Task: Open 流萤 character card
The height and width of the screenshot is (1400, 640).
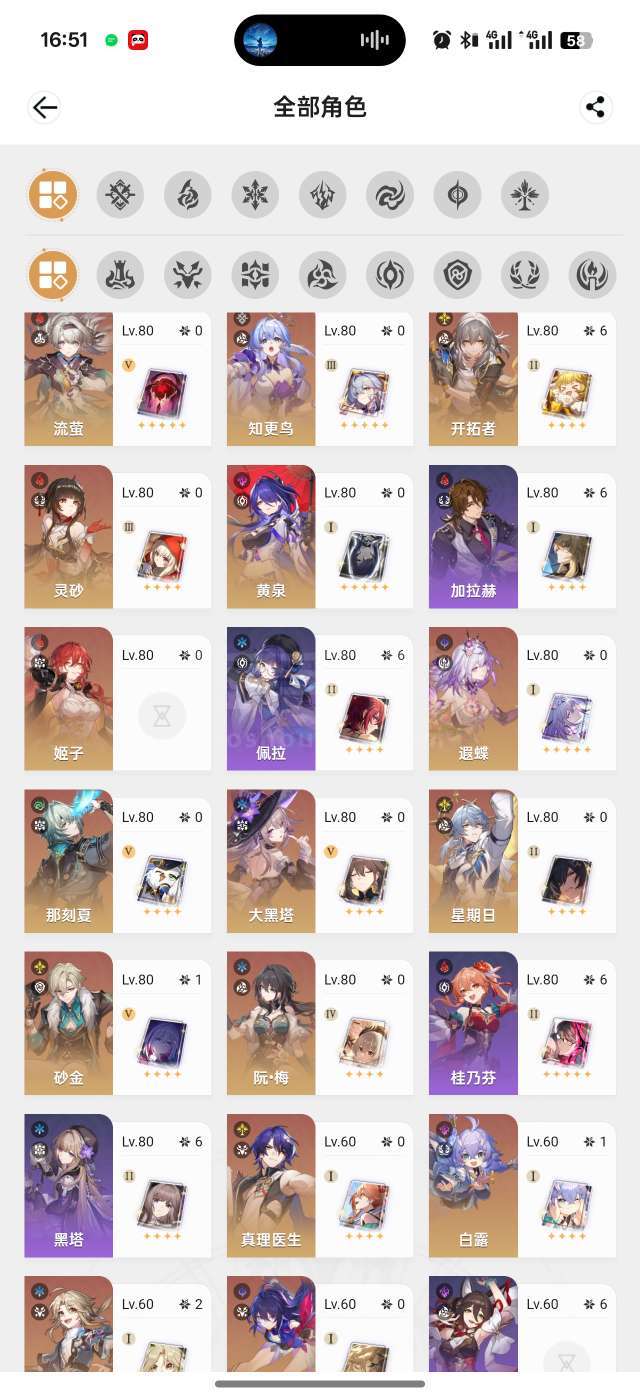Action: (x=117, y=380)
